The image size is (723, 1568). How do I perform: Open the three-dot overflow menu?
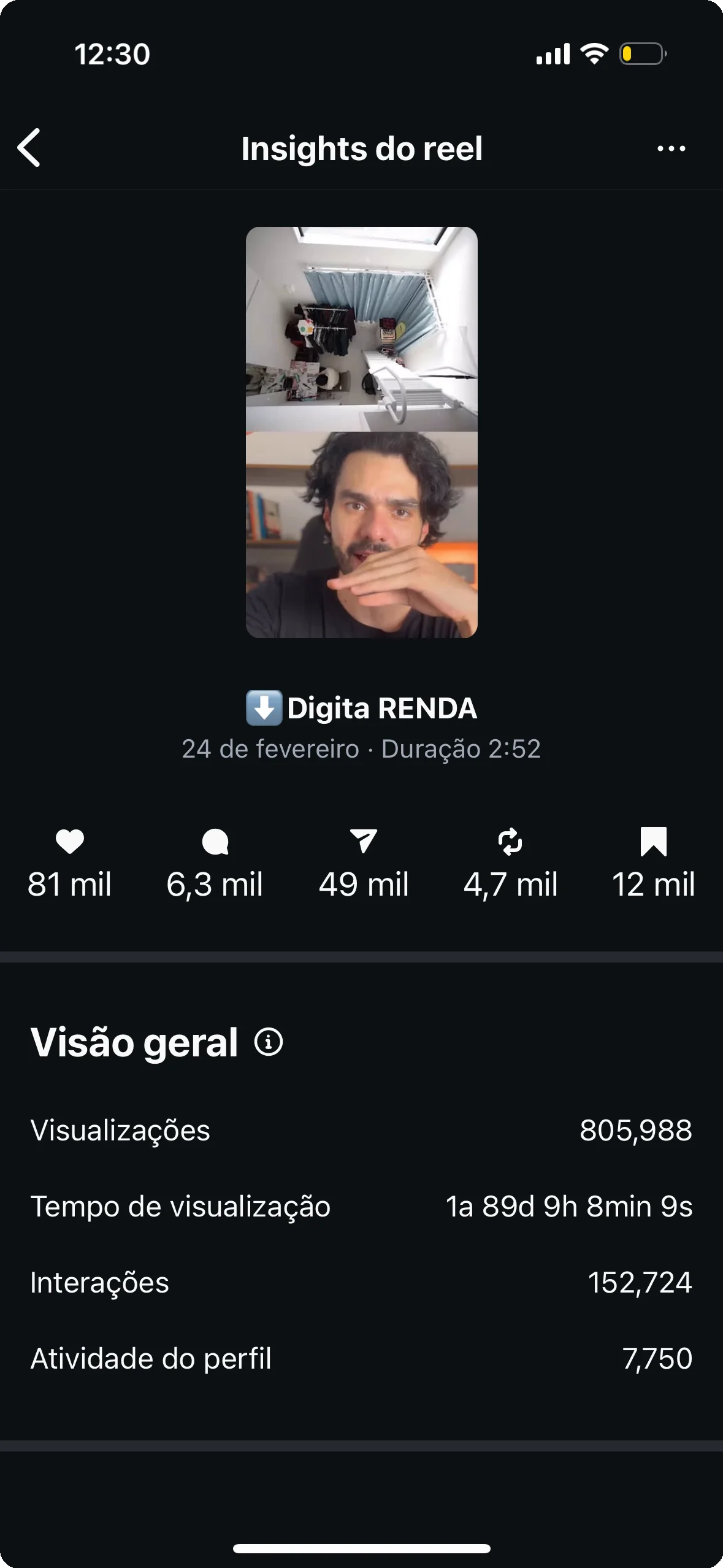(x=671, y=148)
